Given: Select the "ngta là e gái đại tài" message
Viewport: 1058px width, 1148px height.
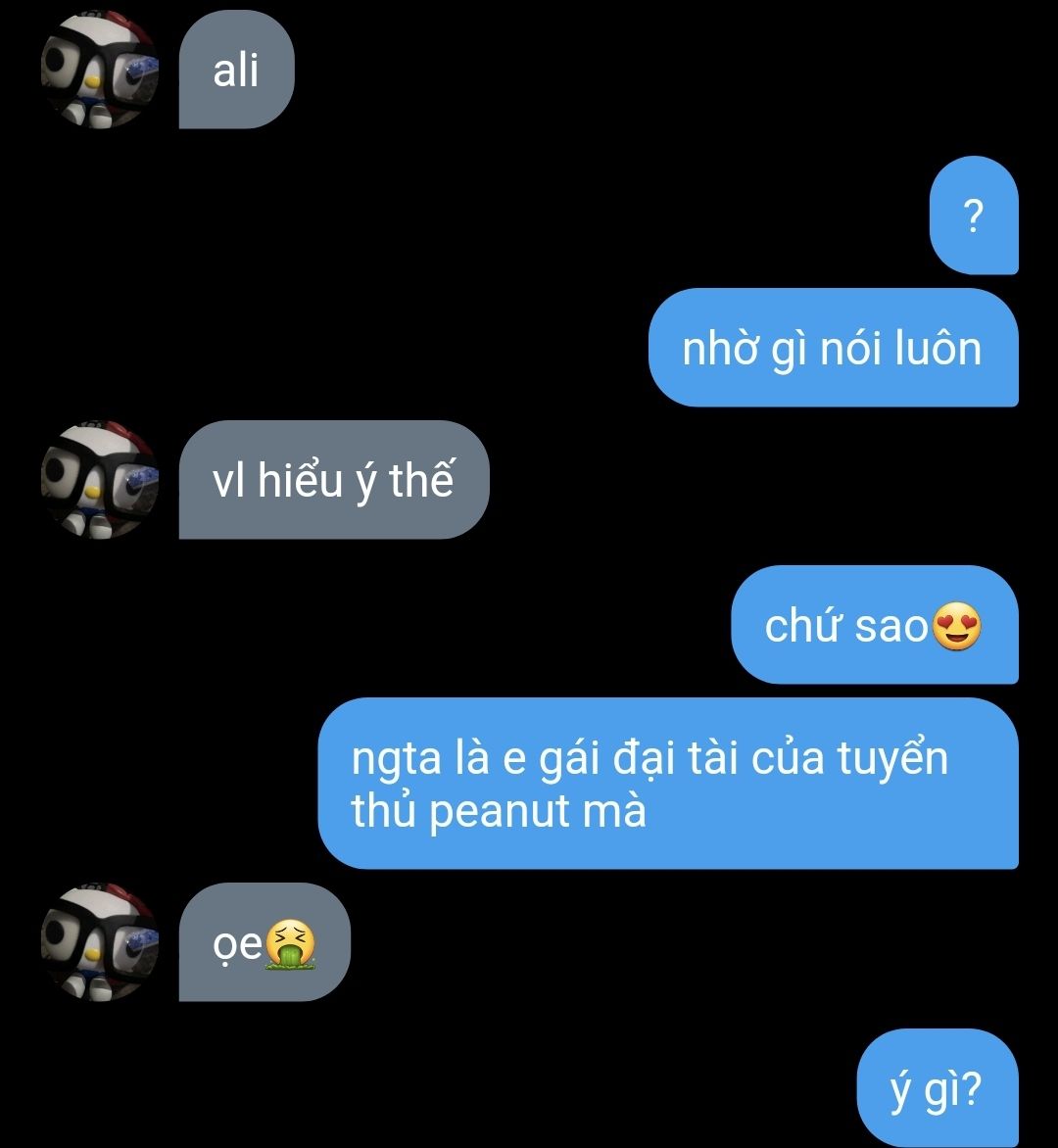Looking at the screenshot, I should (668, 784).
